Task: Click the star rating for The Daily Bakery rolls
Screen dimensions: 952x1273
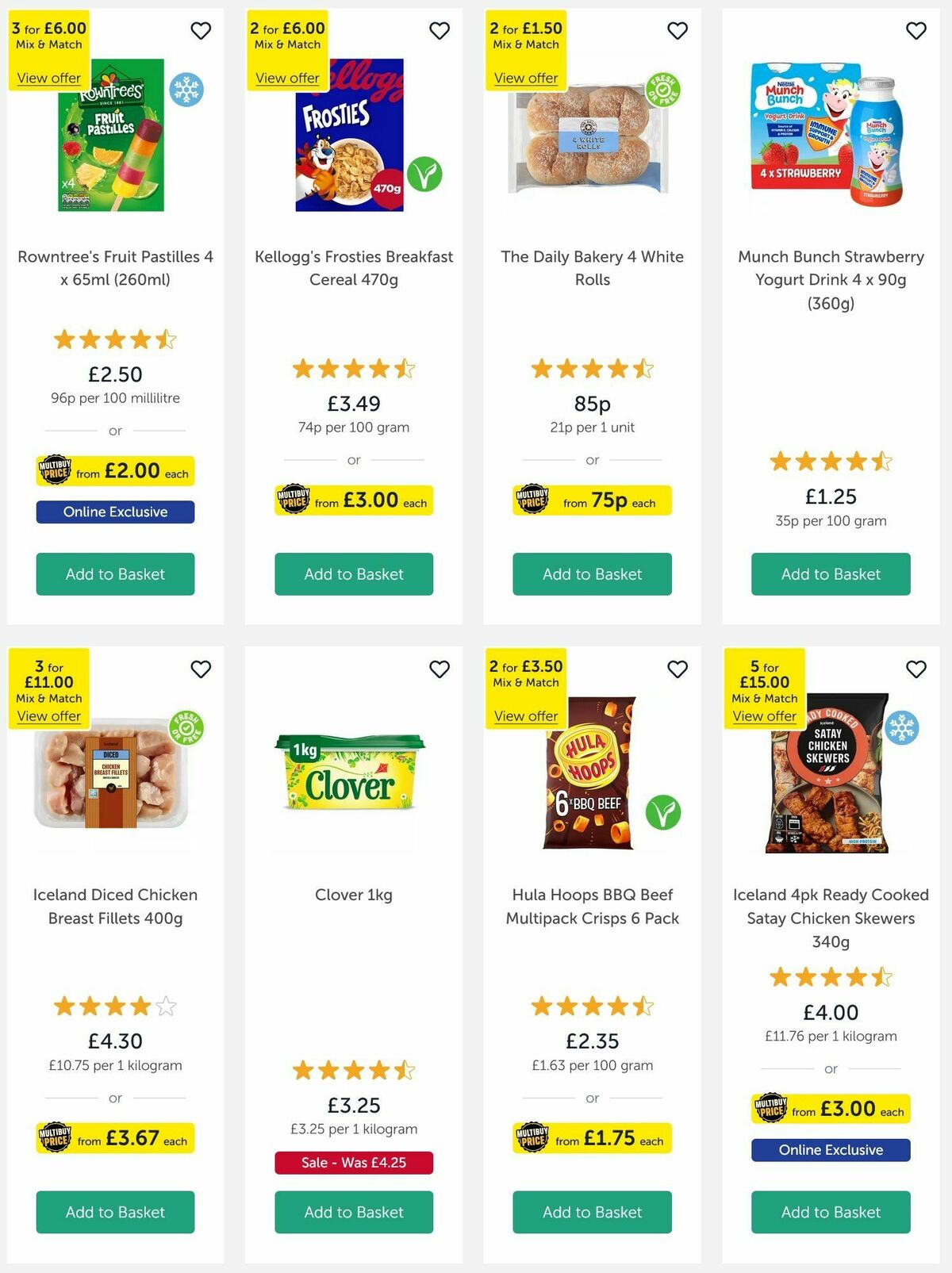Action: tap(592, 369)
